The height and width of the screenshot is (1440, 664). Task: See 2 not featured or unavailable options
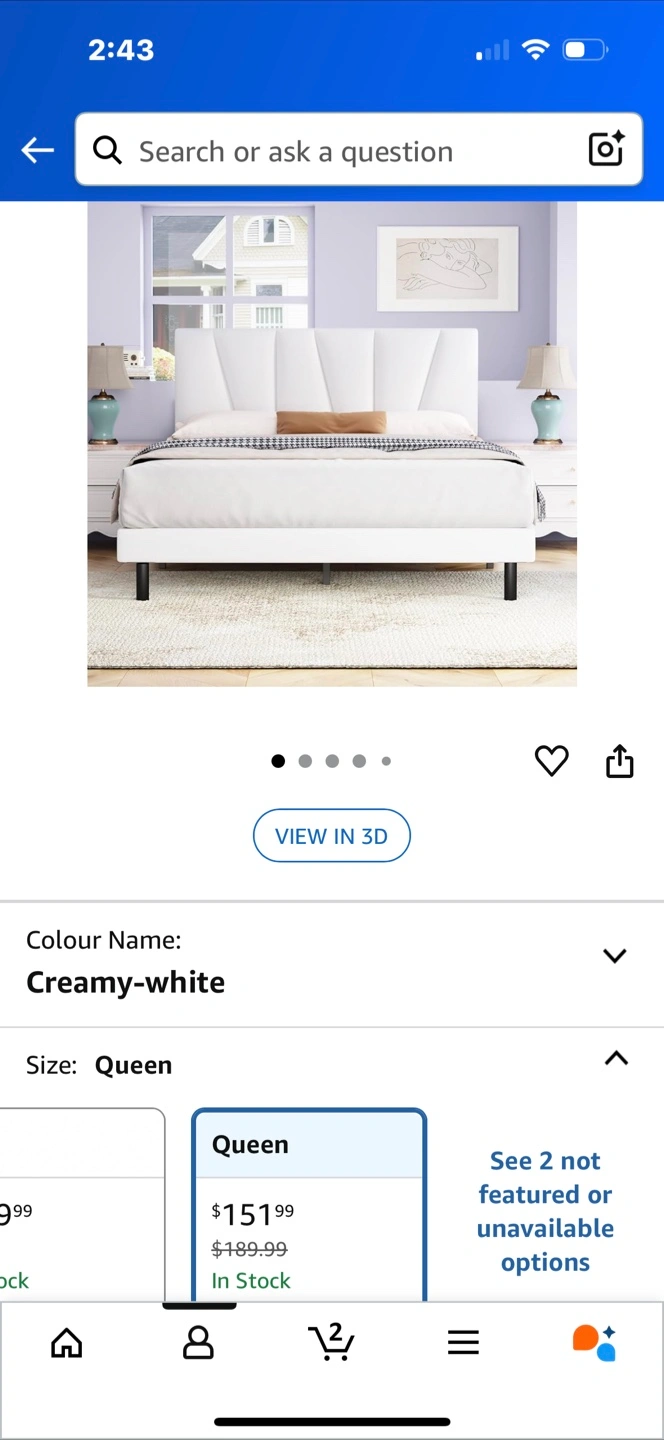545,1211
